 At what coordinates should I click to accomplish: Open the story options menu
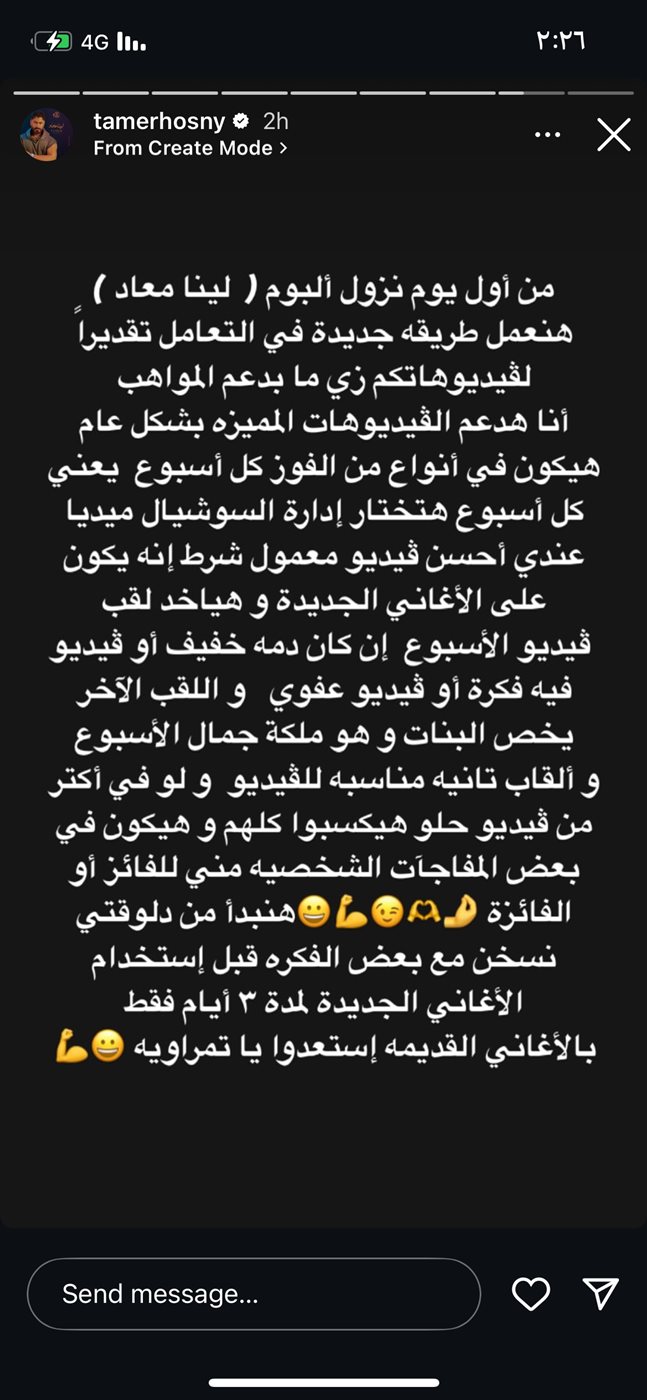click(x=547, y=134)
